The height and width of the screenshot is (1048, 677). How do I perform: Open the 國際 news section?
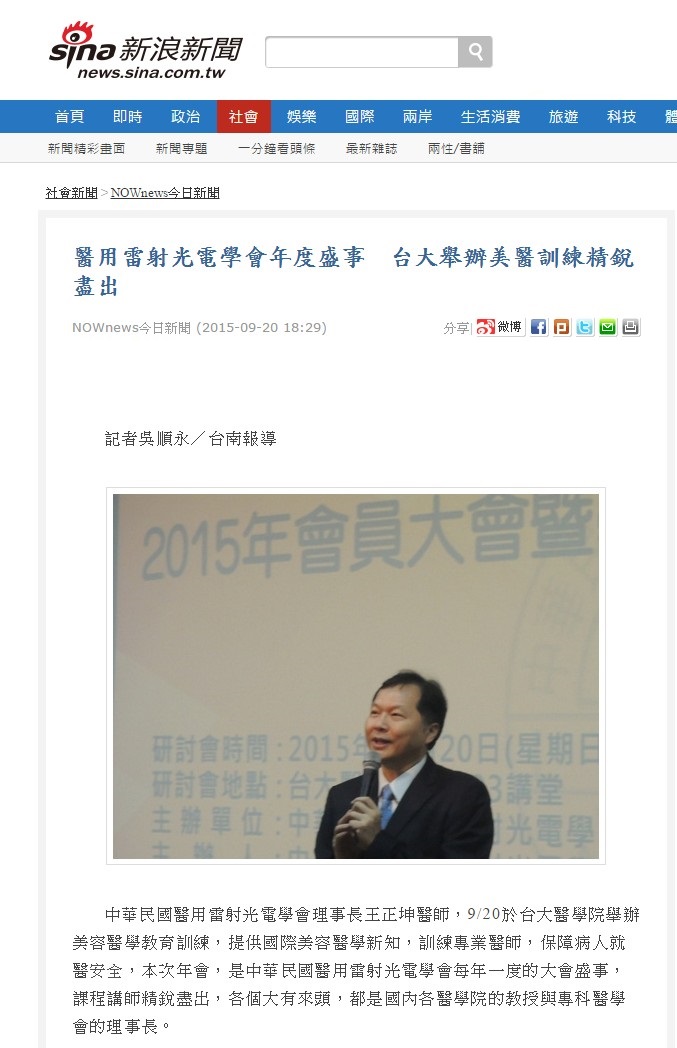(359, 117)
